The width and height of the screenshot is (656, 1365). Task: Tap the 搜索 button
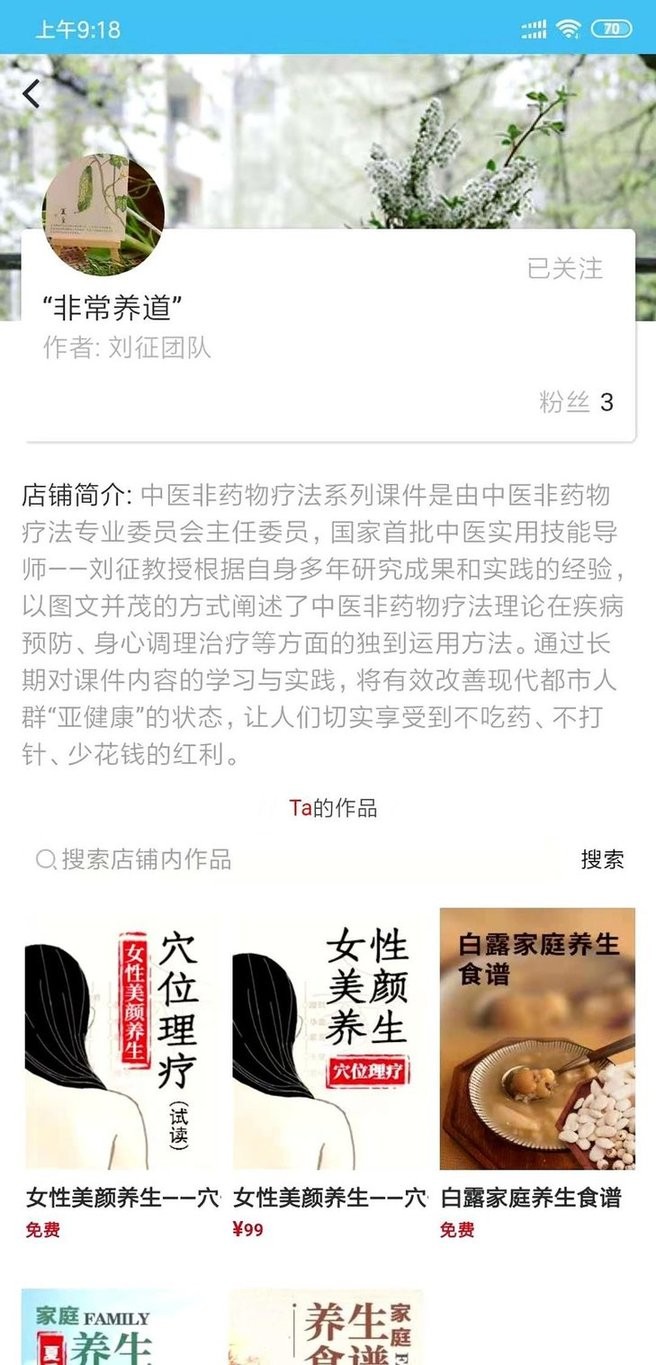(602, 859)
